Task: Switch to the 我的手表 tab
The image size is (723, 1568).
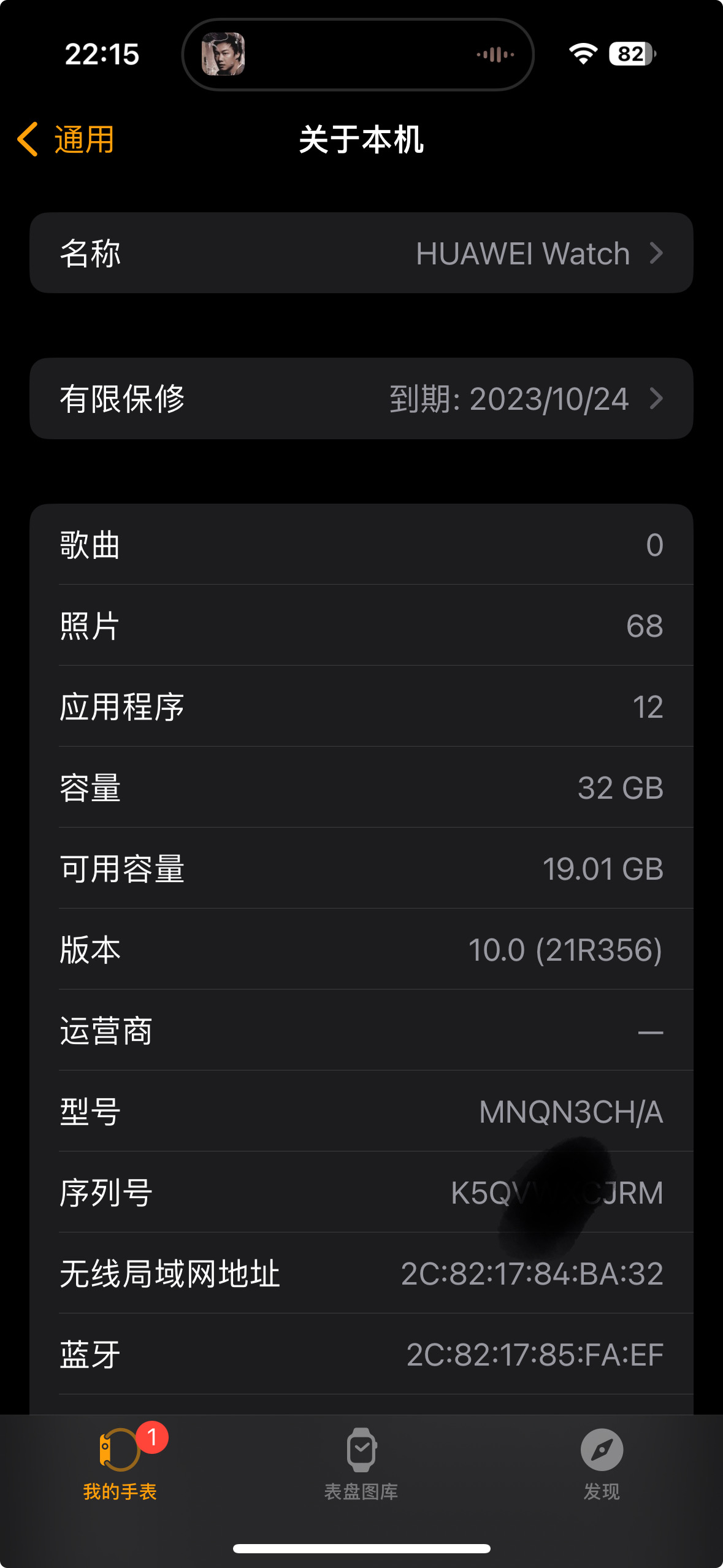Action: click(120, 1464)
